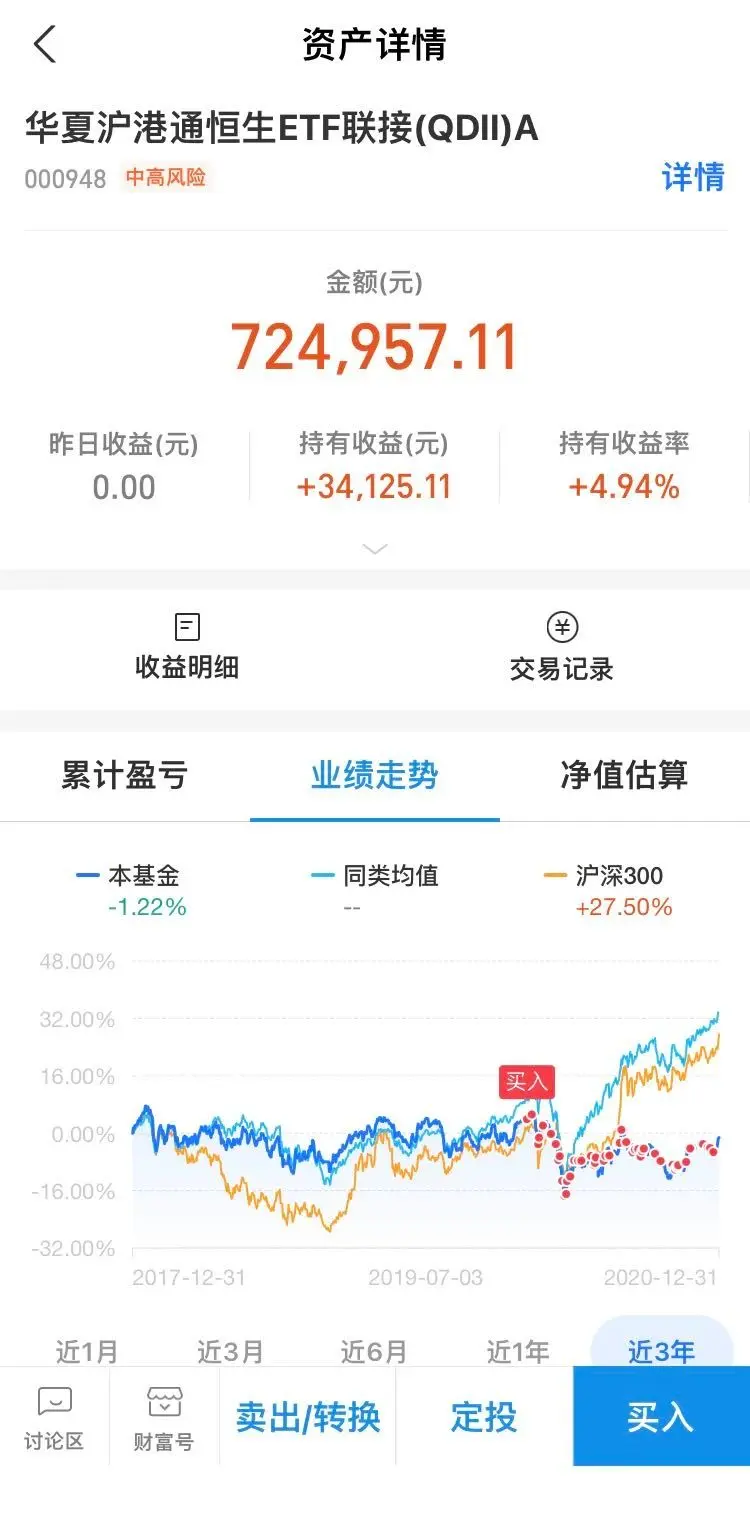Switch to the 净值估算 tab
The image size is (750, 1528).
click(x=624, y=776)
